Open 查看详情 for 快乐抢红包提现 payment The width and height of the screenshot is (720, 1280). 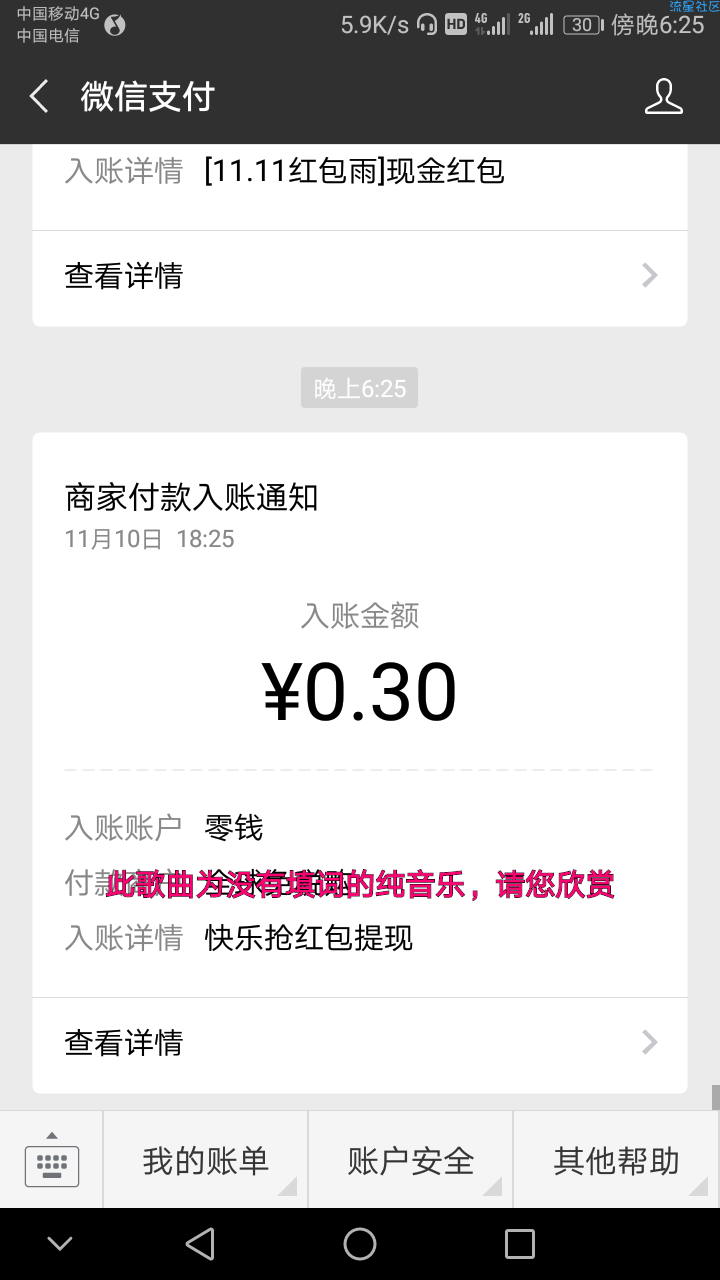click(x=360, y=1043)
